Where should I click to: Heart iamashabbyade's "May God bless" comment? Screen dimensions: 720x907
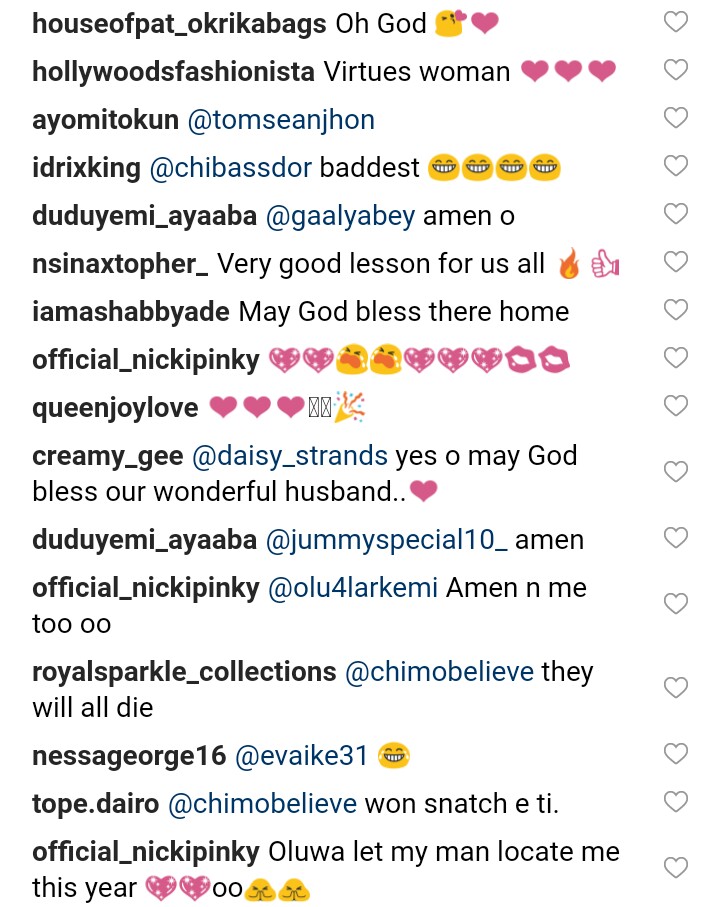point(677,310)
